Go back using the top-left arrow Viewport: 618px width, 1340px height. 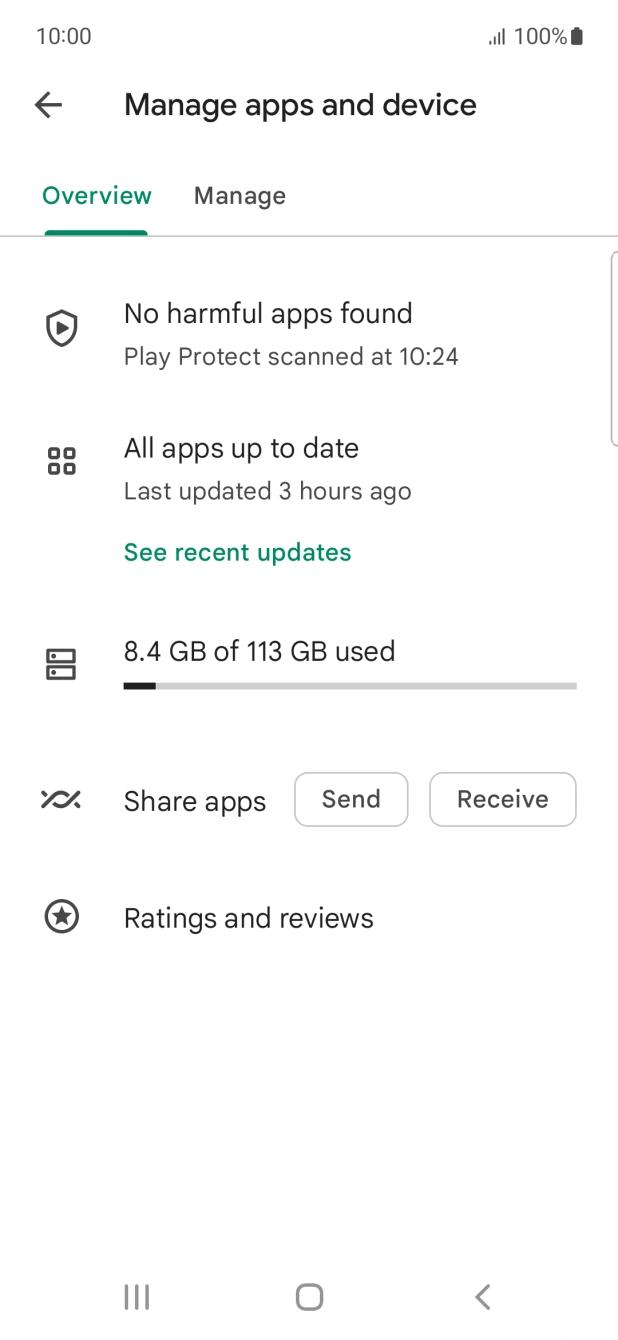[48, 105]
